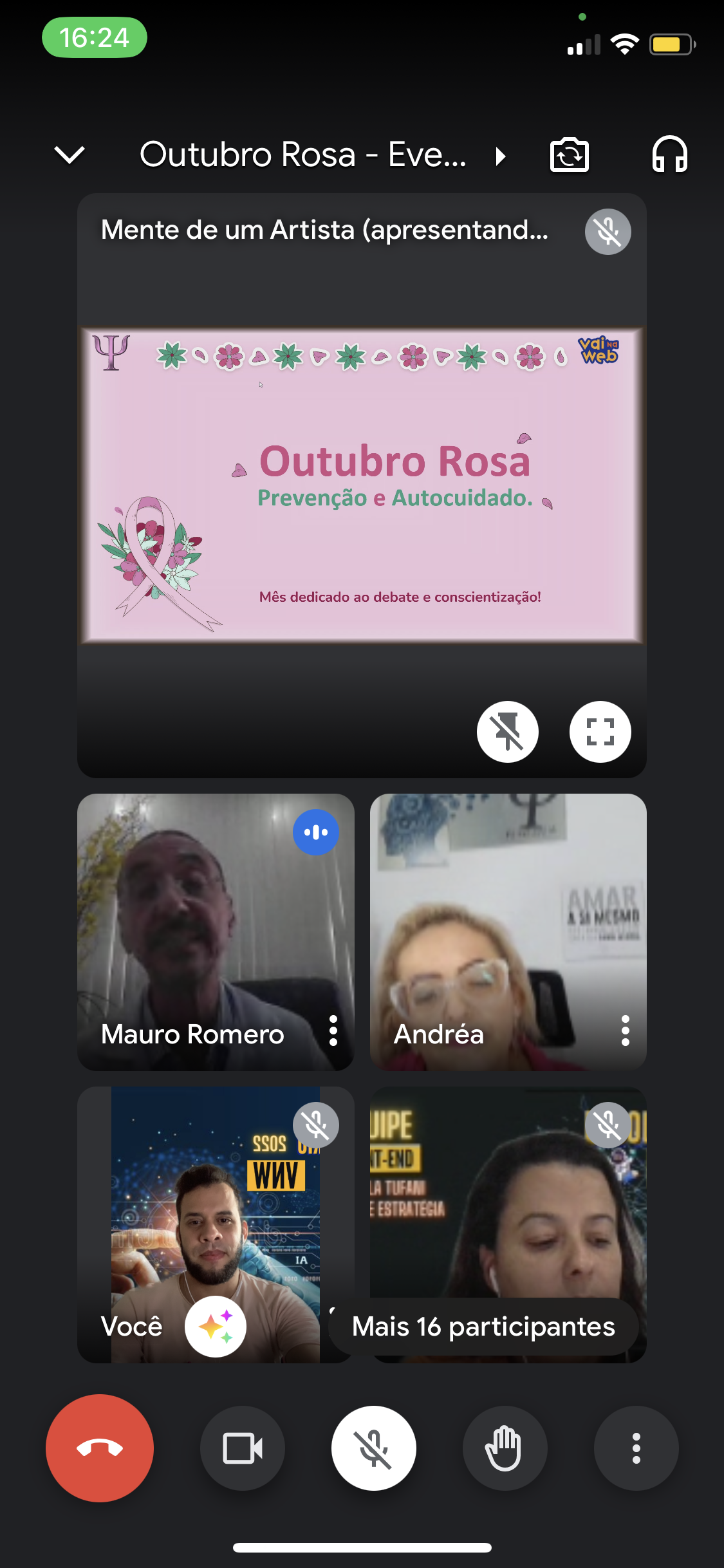
Task: Hang up the call
Action: 100,1448
